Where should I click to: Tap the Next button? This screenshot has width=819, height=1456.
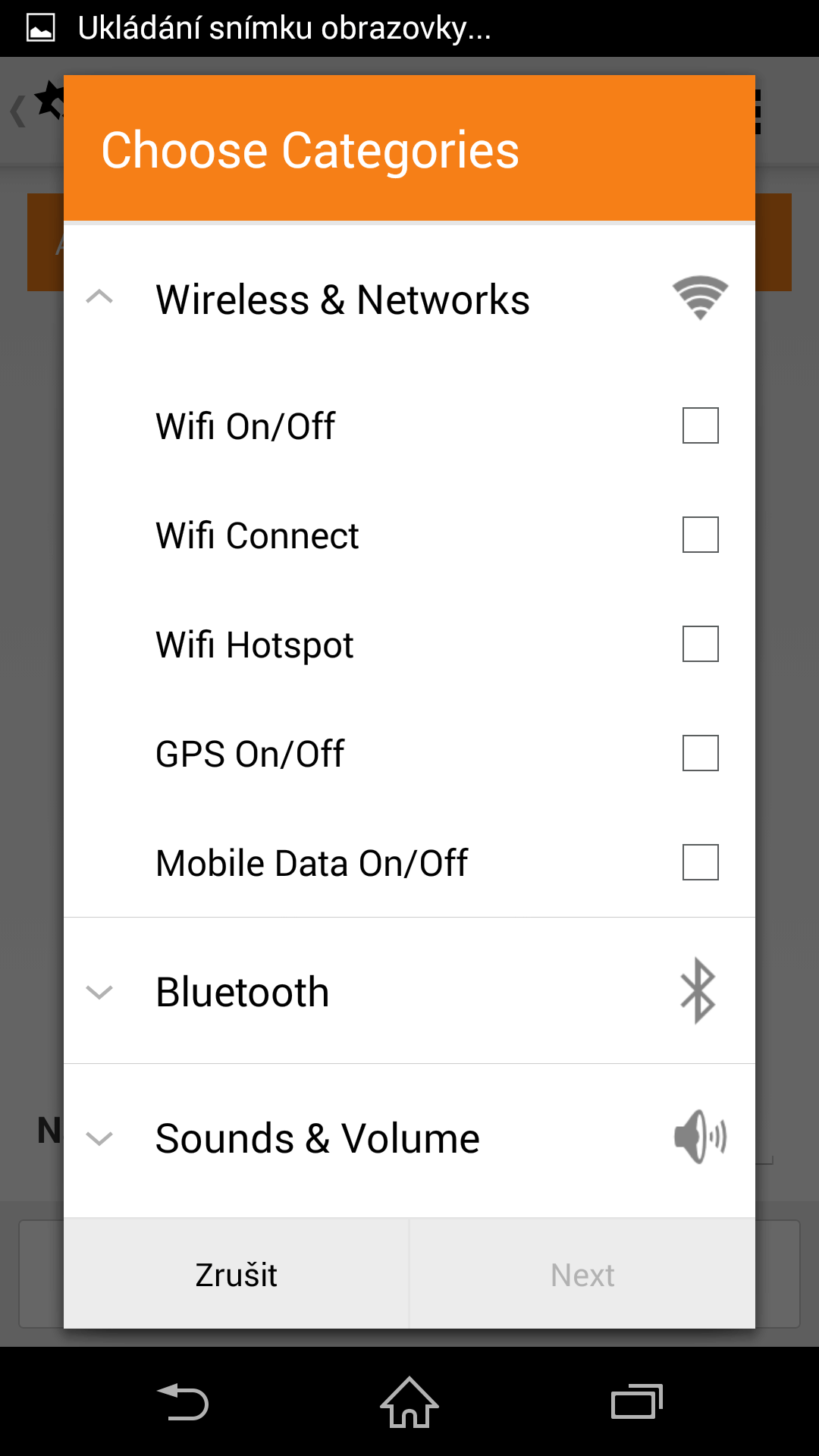(x=582, y=1274)
